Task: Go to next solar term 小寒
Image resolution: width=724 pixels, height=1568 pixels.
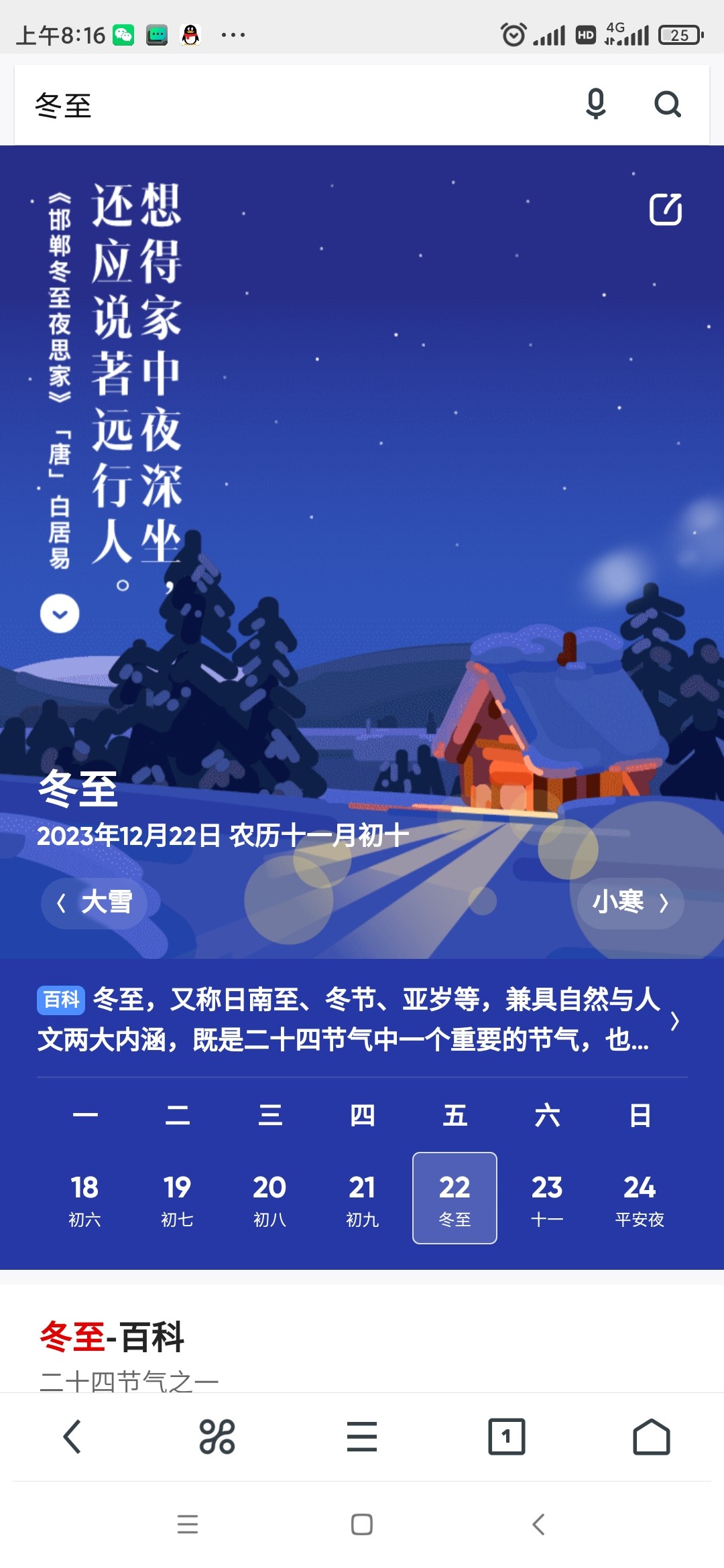Action: 629,903
